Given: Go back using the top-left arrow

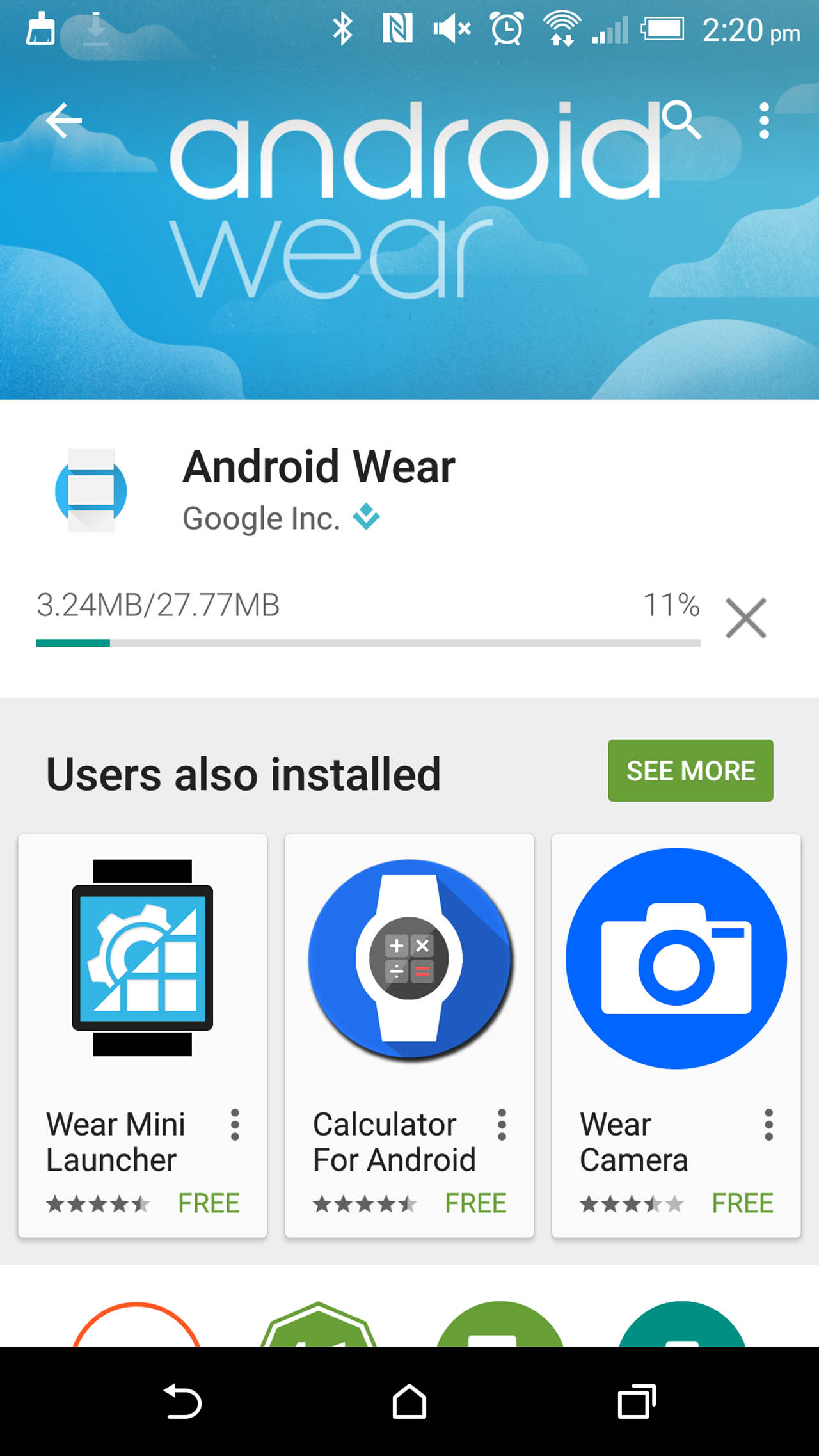Looking at the screenshot, I should 64,120.
